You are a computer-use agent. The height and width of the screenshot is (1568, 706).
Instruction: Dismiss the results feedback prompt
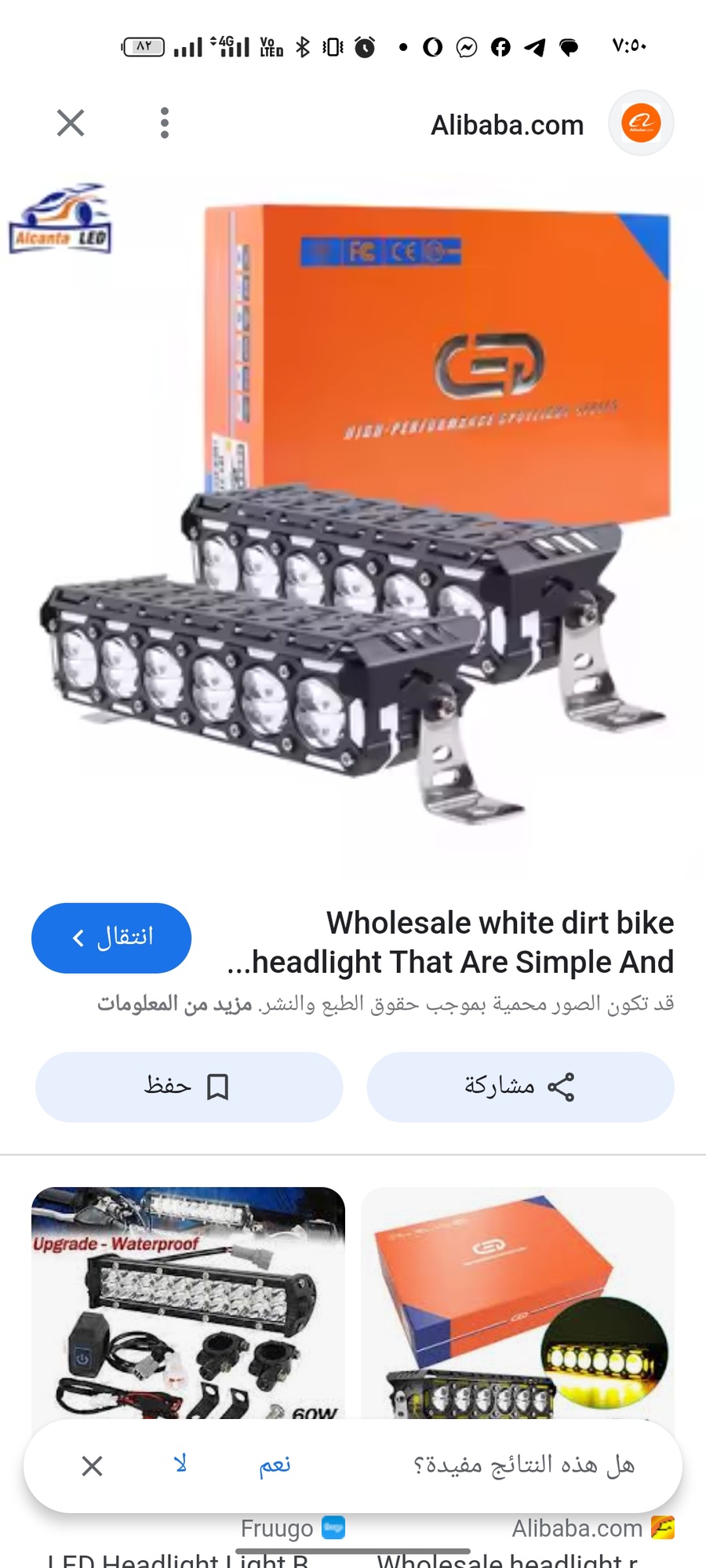[x=92, y=1465]
